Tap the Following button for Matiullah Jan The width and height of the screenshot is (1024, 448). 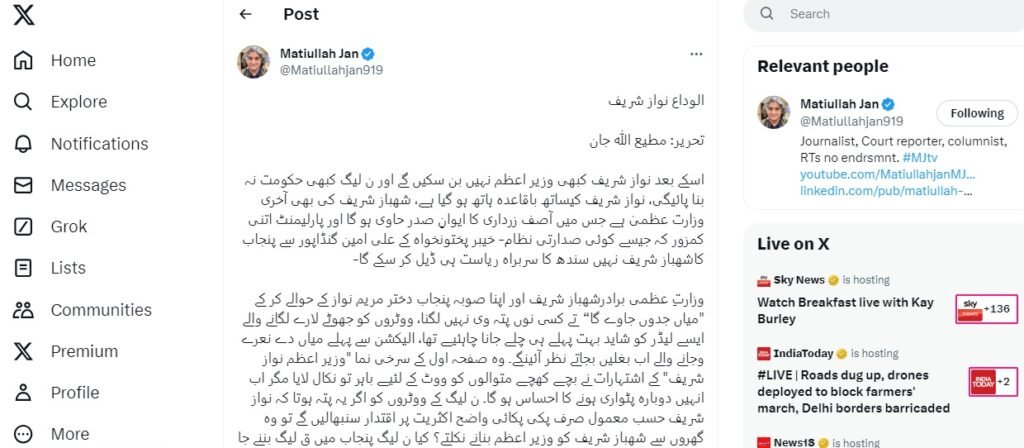click(977, 113)
